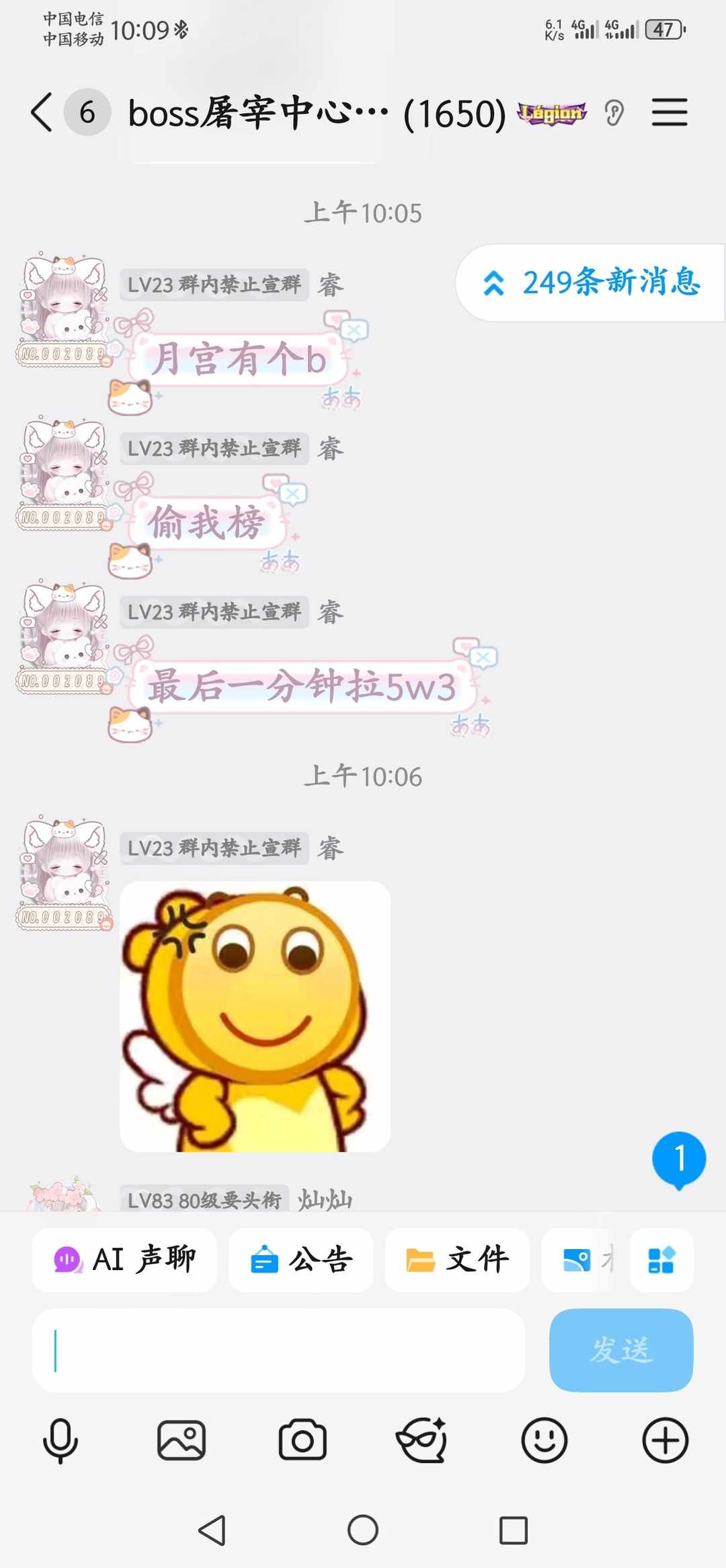Go back to the message list
Image resolution: width=726 pixels, height=1568 pixels.
(42, 112)
